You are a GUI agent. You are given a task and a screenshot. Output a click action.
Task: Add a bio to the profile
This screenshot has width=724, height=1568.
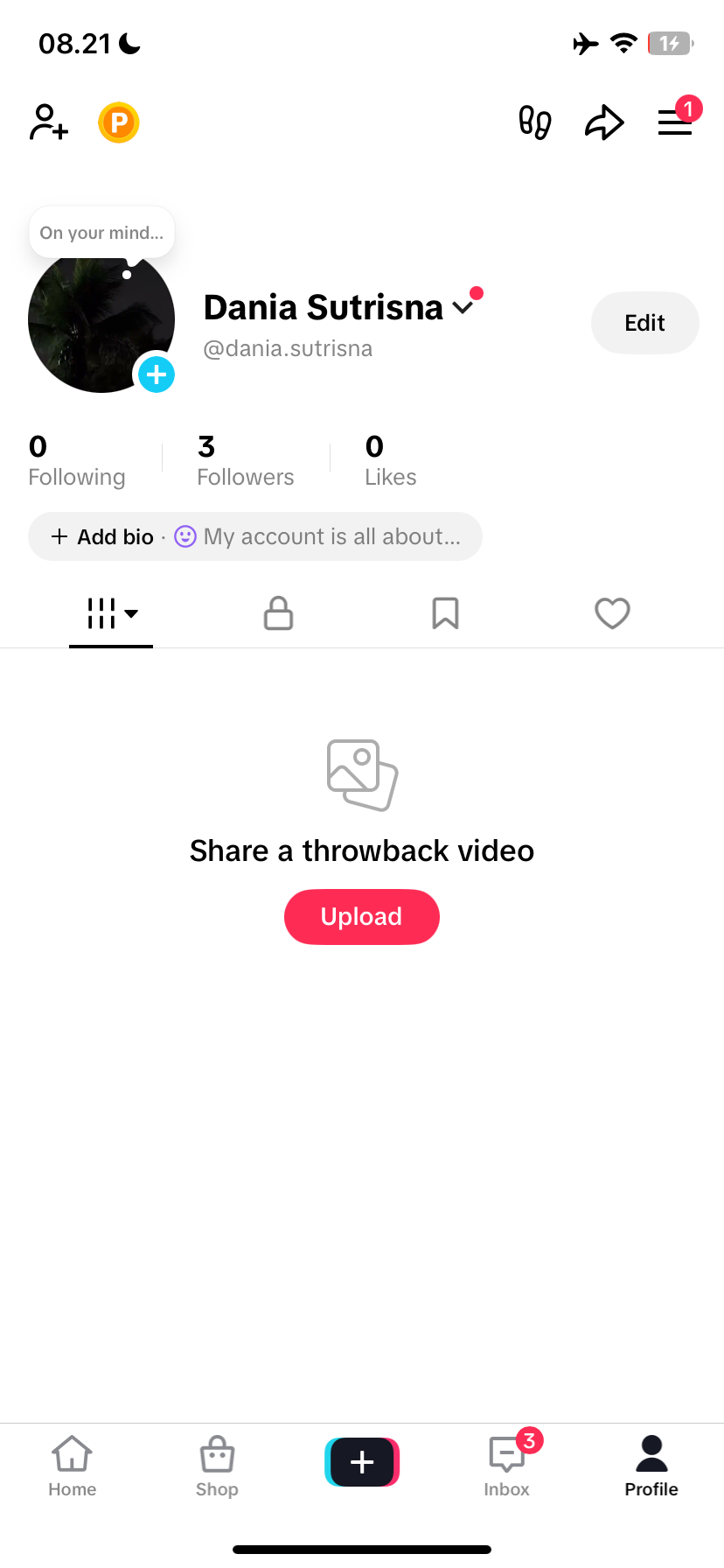(103, 536)
